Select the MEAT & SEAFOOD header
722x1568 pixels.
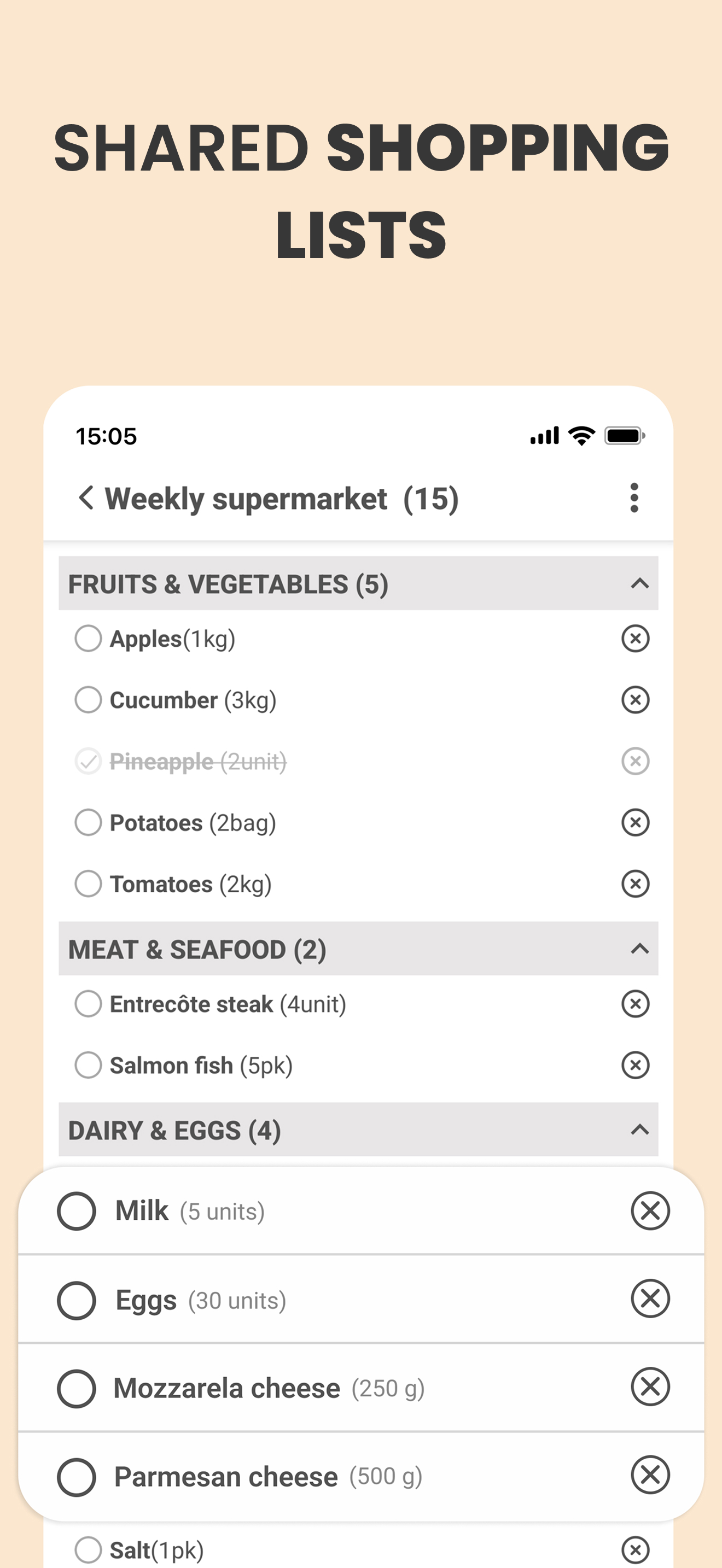[x=198, y=949]
